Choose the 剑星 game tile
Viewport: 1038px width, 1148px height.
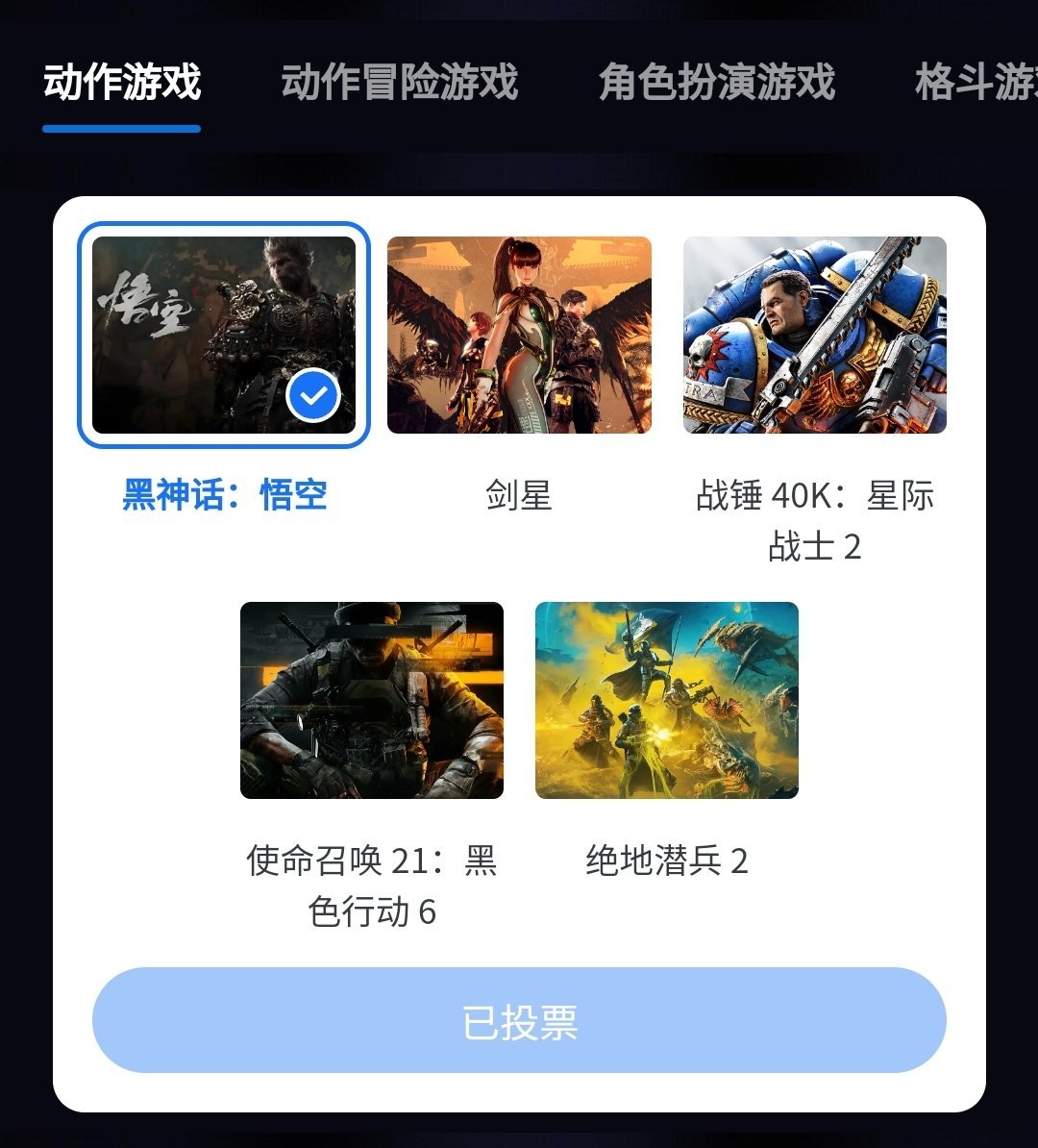[519, 336]
